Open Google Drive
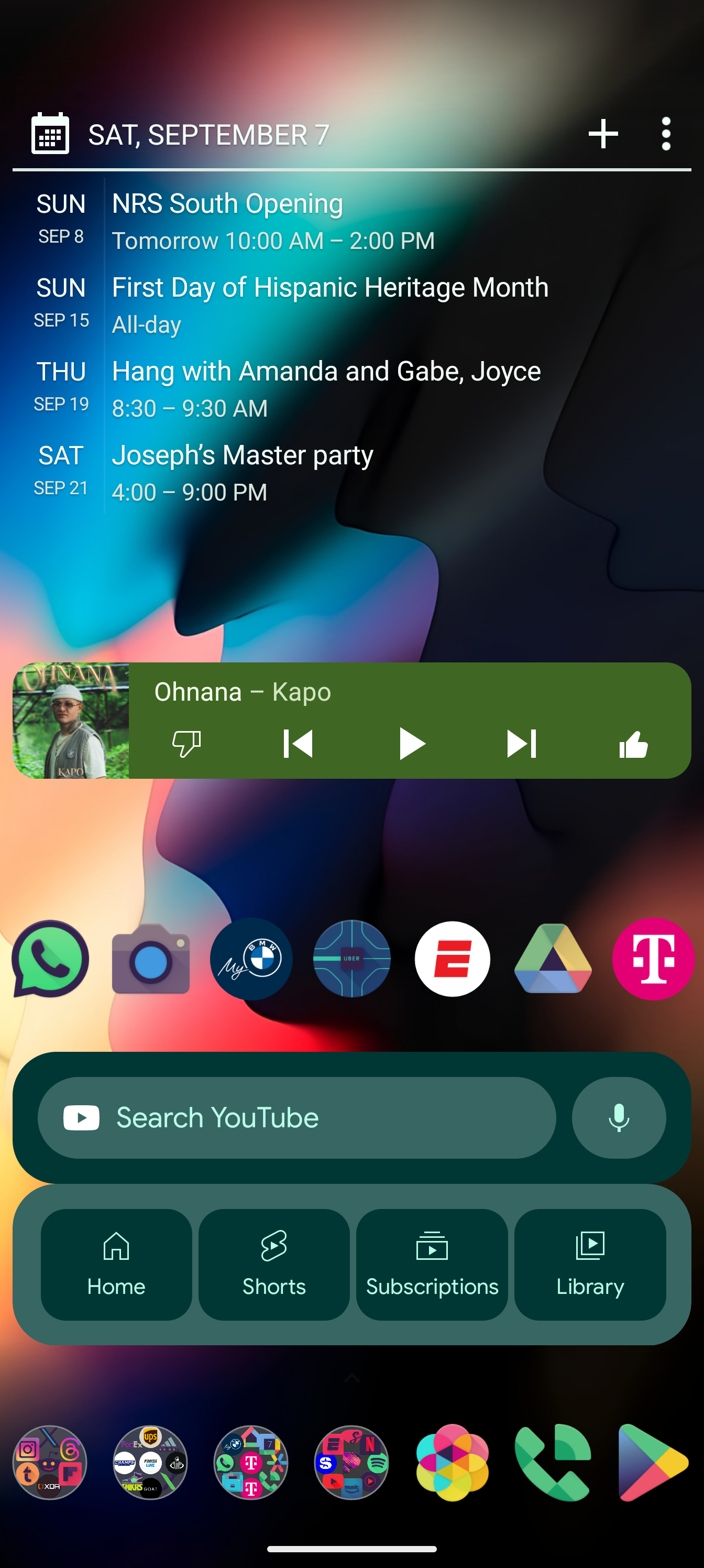Screen dimensions: 704x1568 553,958
